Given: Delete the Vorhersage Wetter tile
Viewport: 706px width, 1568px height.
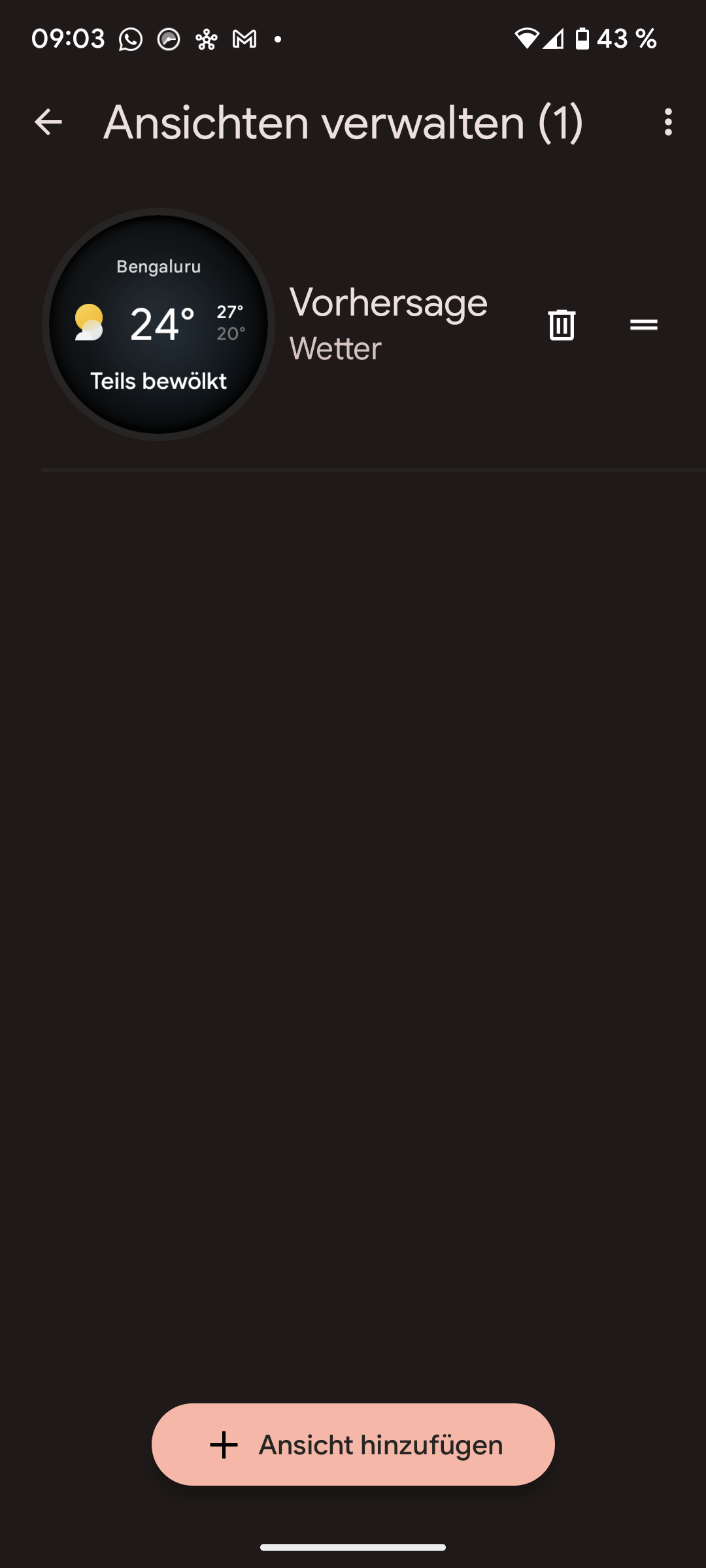Looking at the screenshot, I should click(x=562, y=325).
